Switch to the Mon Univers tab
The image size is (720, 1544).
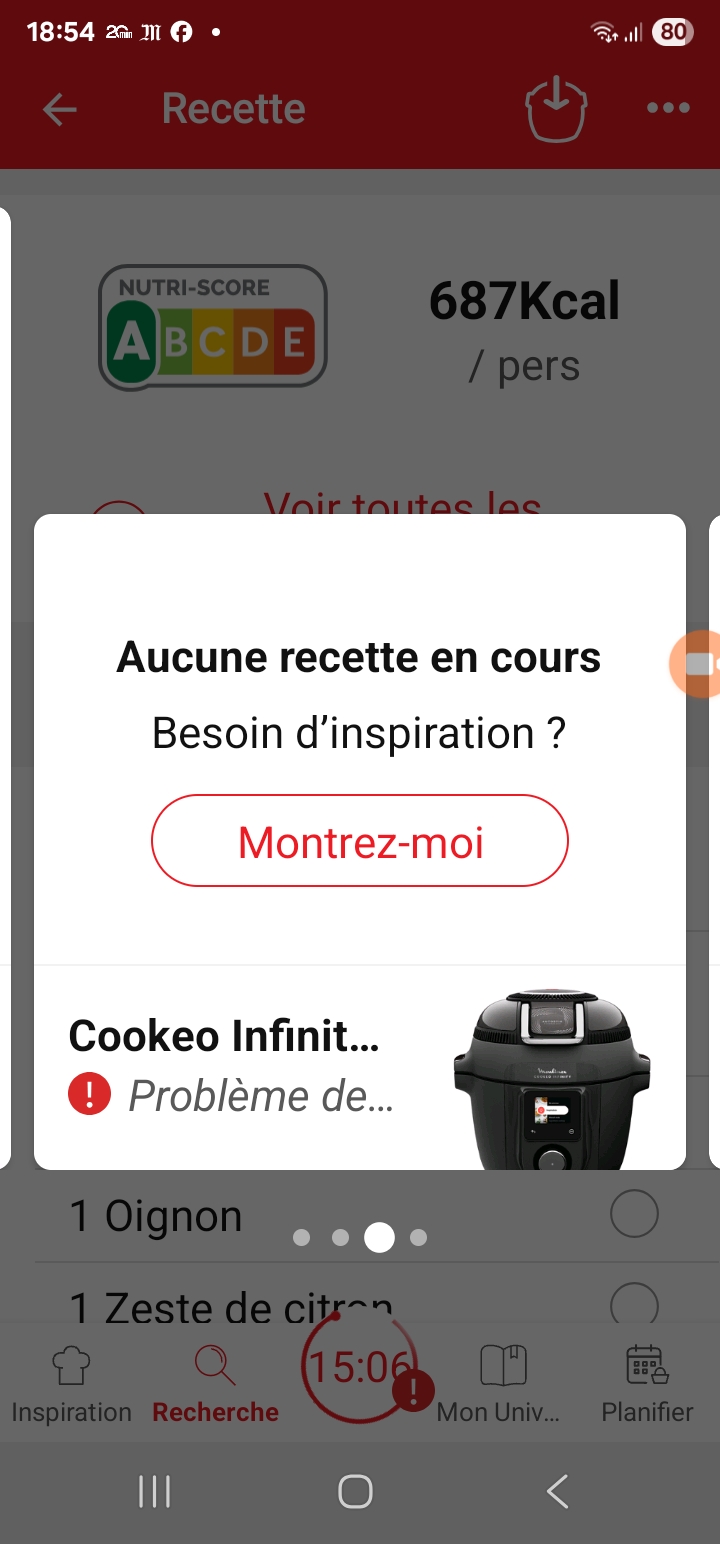point(502,1384)
